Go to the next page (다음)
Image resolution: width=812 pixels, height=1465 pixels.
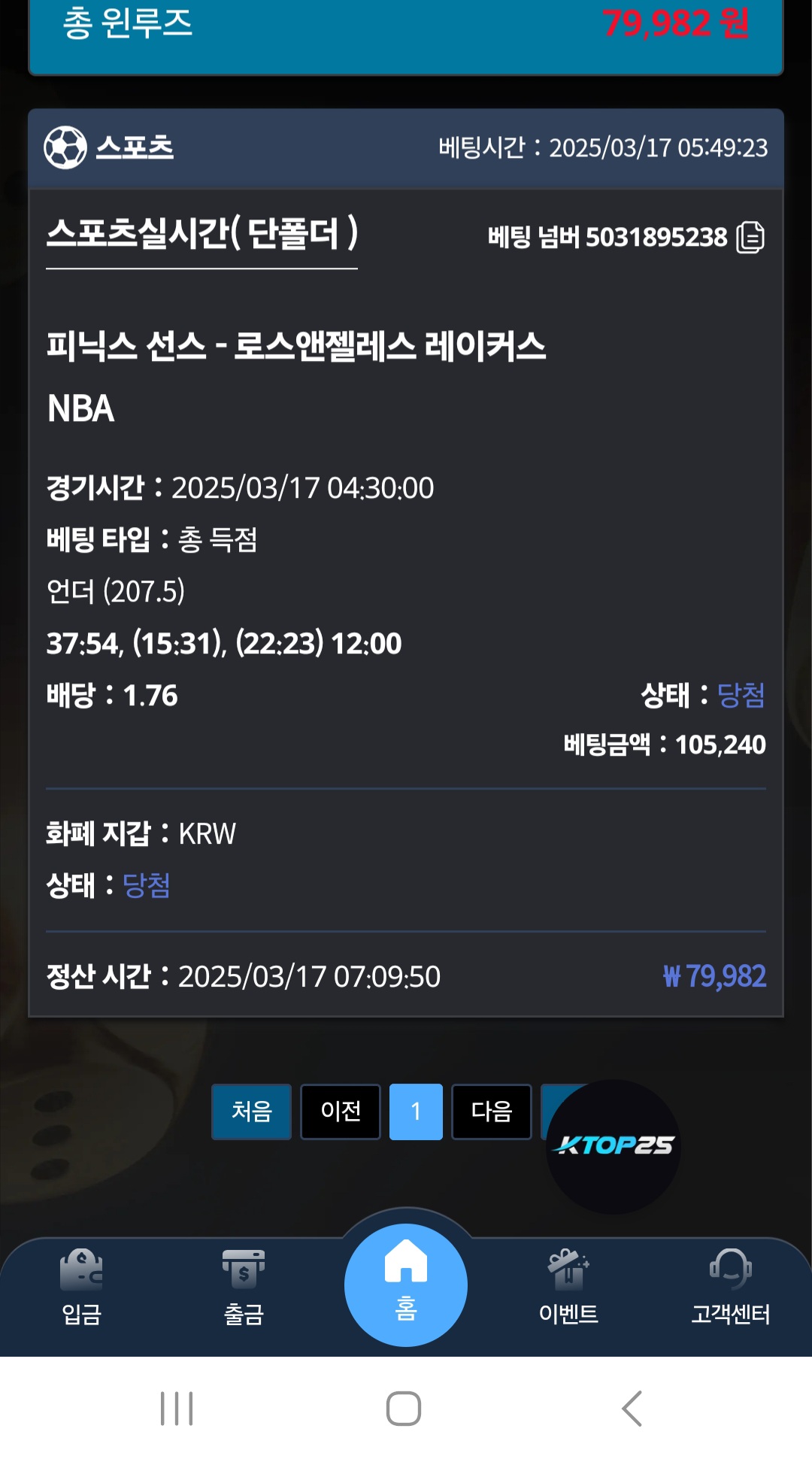[491, 1112]
